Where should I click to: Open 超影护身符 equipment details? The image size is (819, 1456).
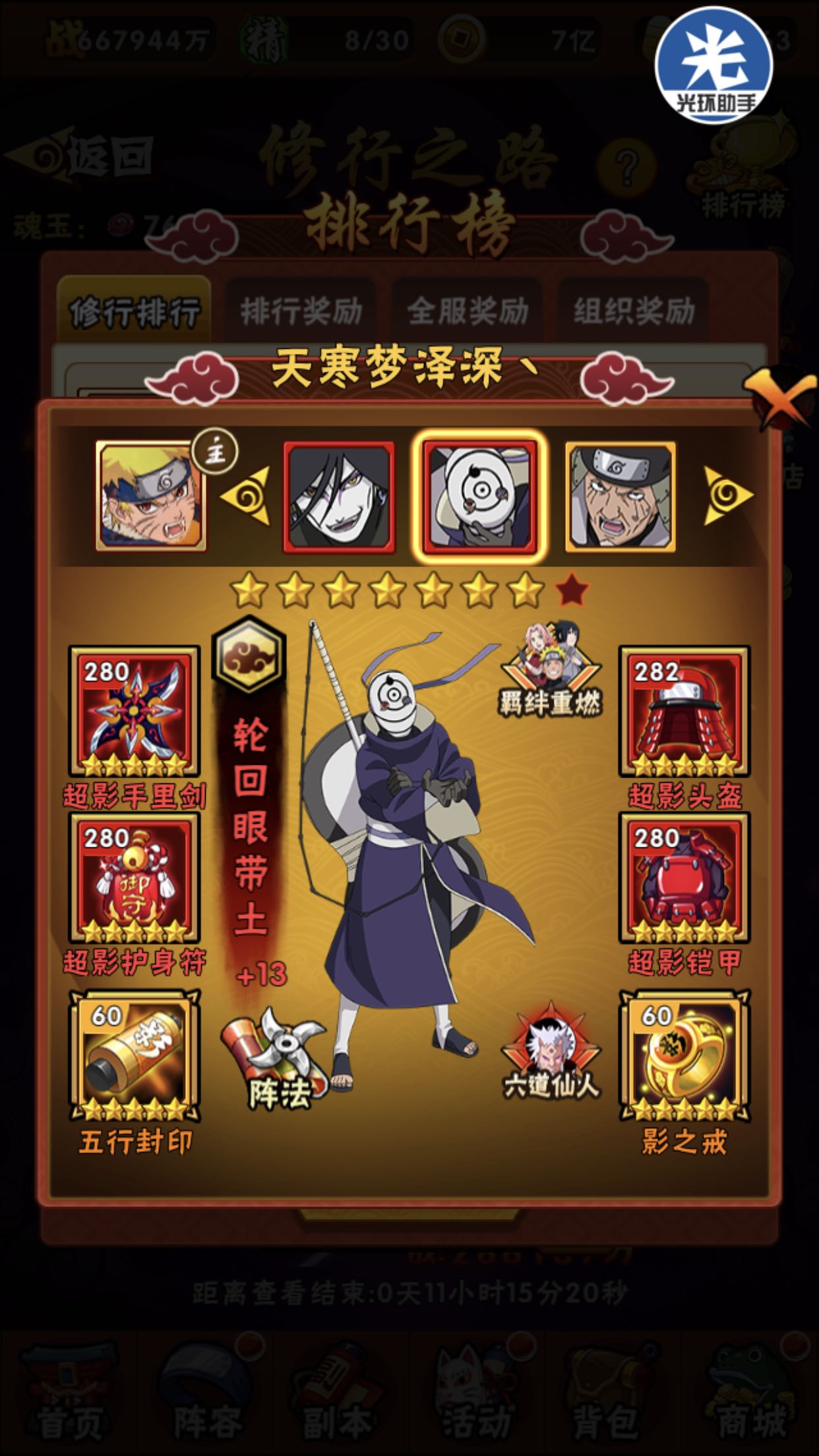(135, 878)
